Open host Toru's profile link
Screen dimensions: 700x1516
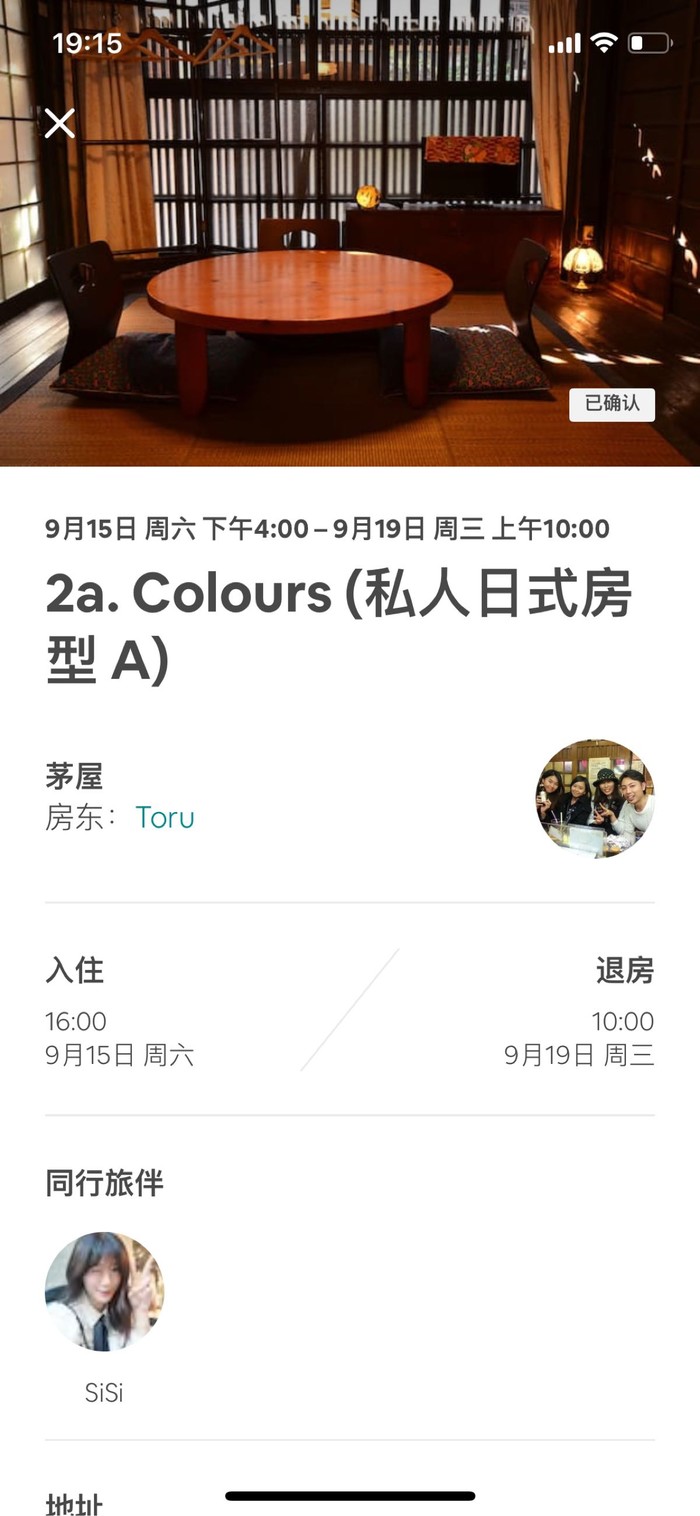tap(165, 817)
